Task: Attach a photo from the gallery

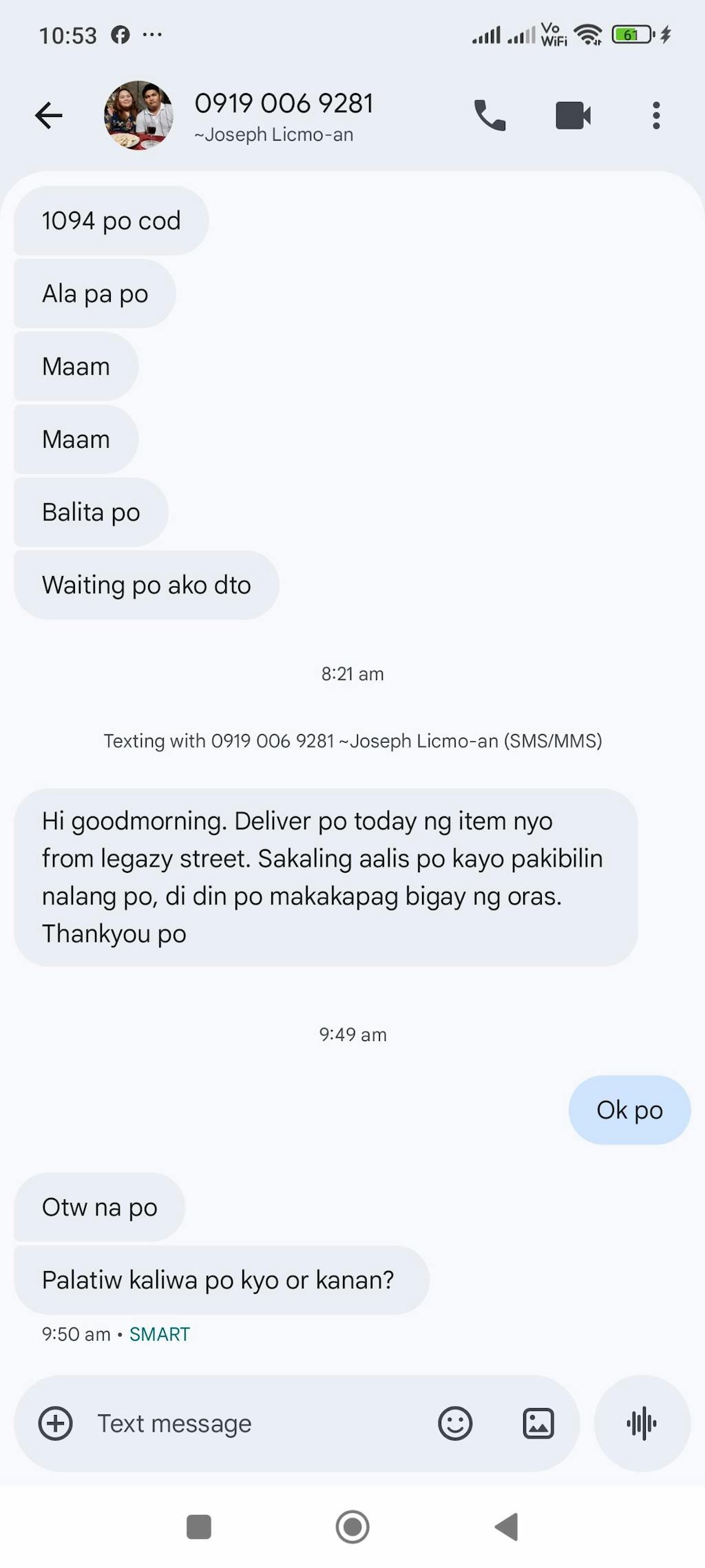Action: click(538, 1423)
